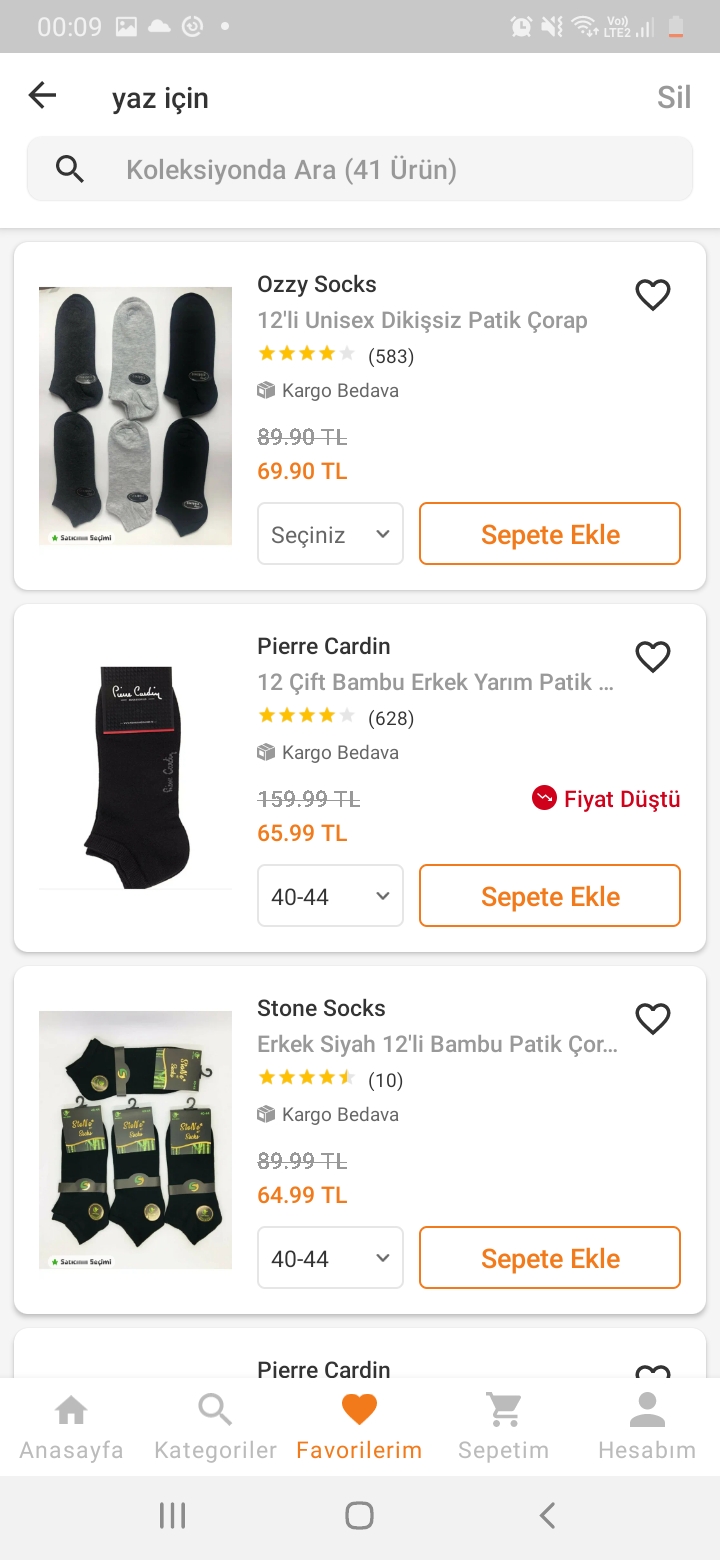Switch to the Anasayfa tab
The height and width of the screenshot is (1560, 720).
point(71,1427)
